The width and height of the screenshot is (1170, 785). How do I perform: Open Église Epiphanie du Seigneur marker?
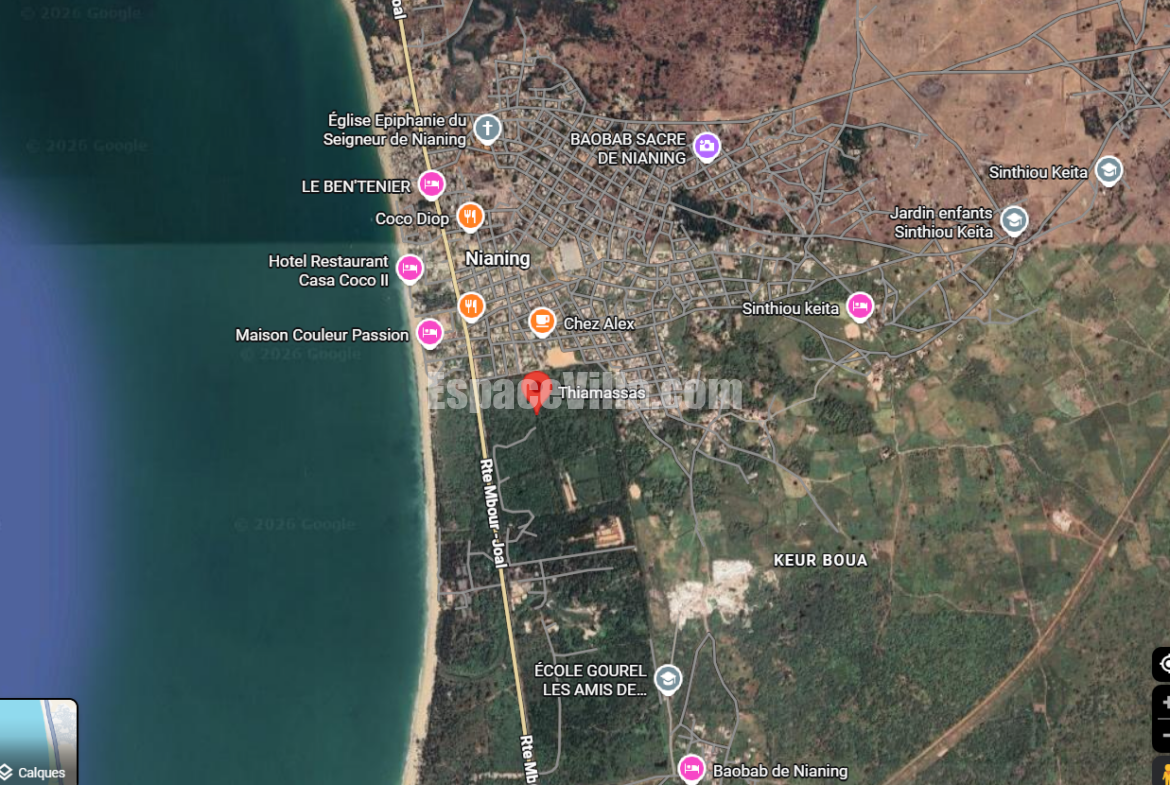486,128
